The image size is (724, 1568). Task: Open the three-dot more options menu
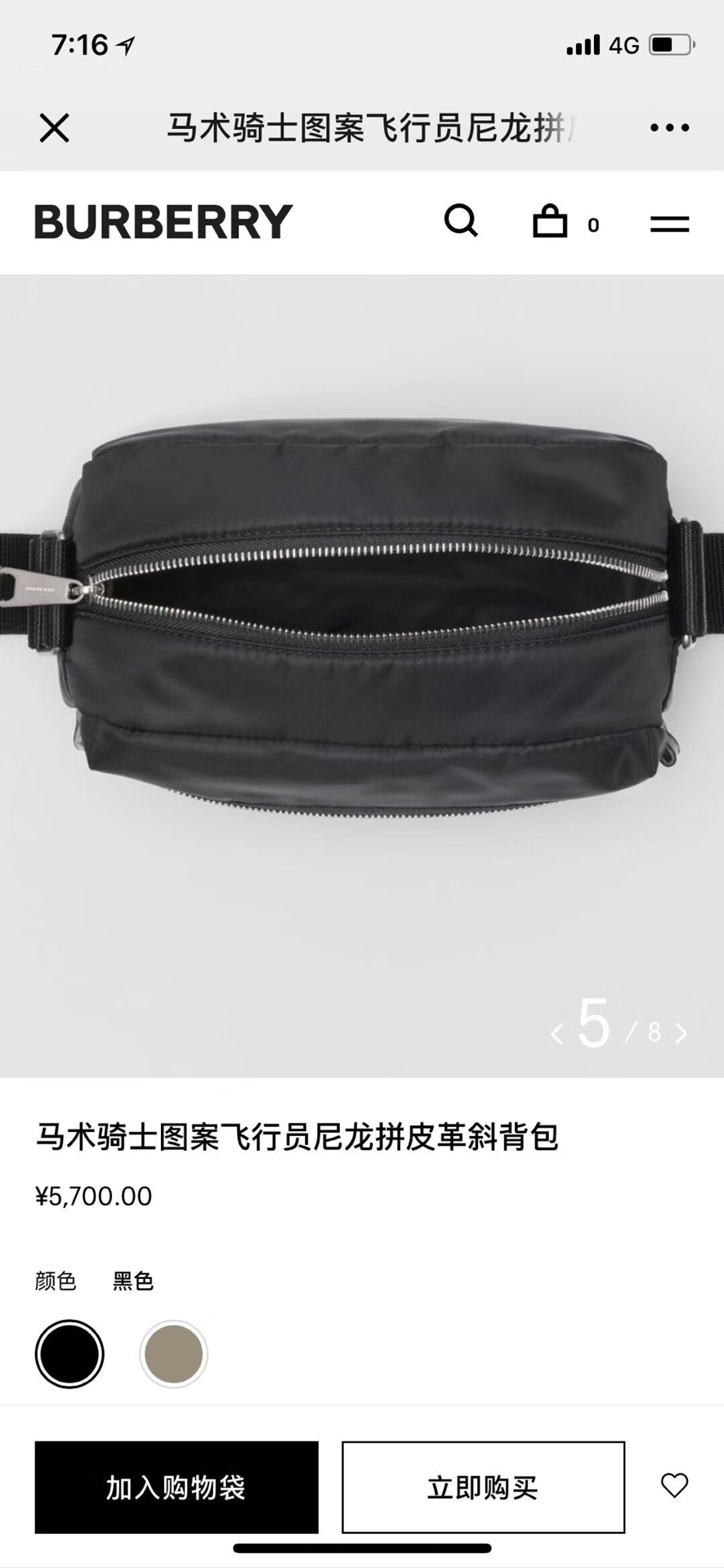pyautogui.click(x=669, y=127)
